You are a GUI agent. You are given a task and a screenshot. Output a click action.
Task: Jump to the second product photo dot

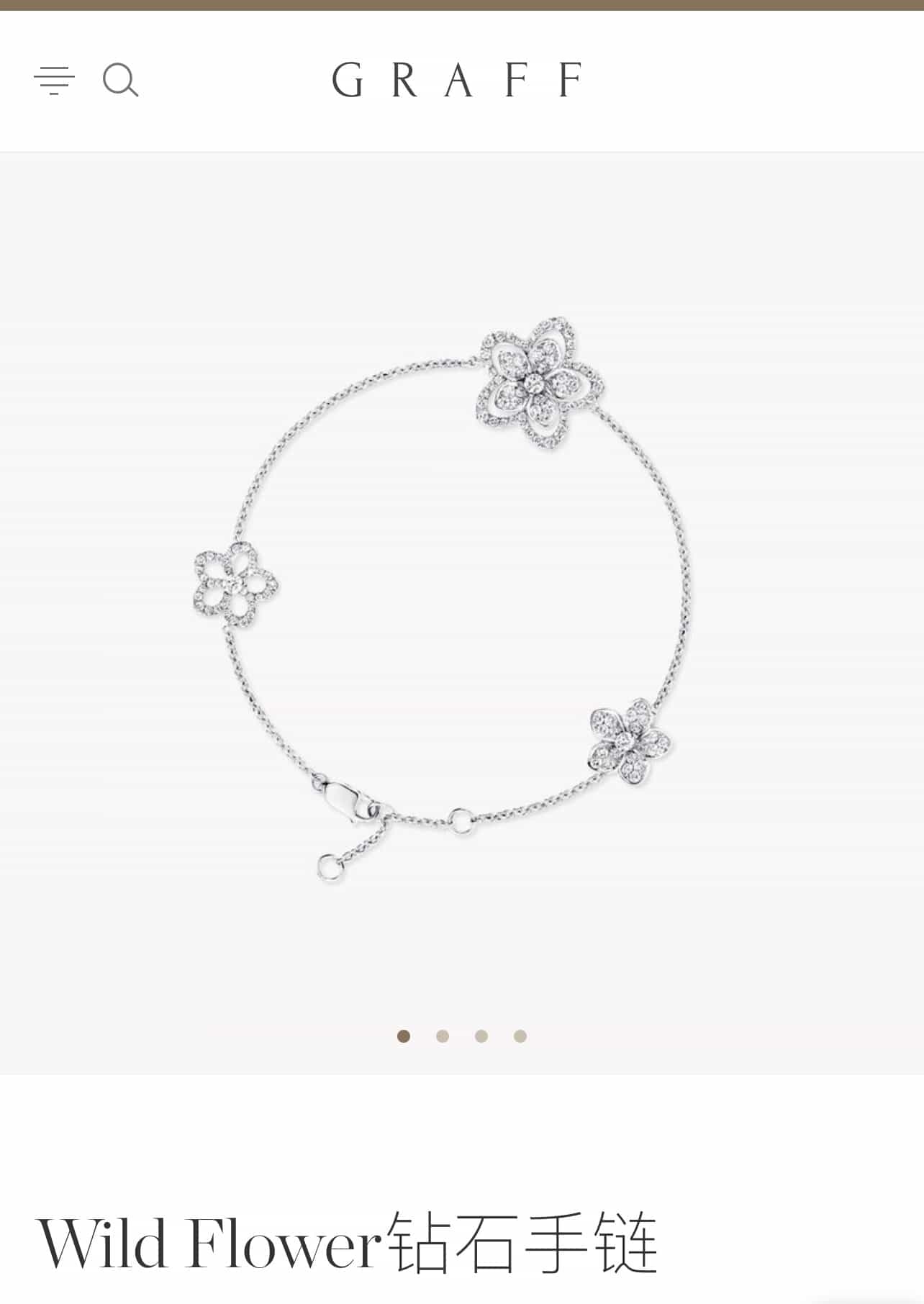coord(443,1036)
